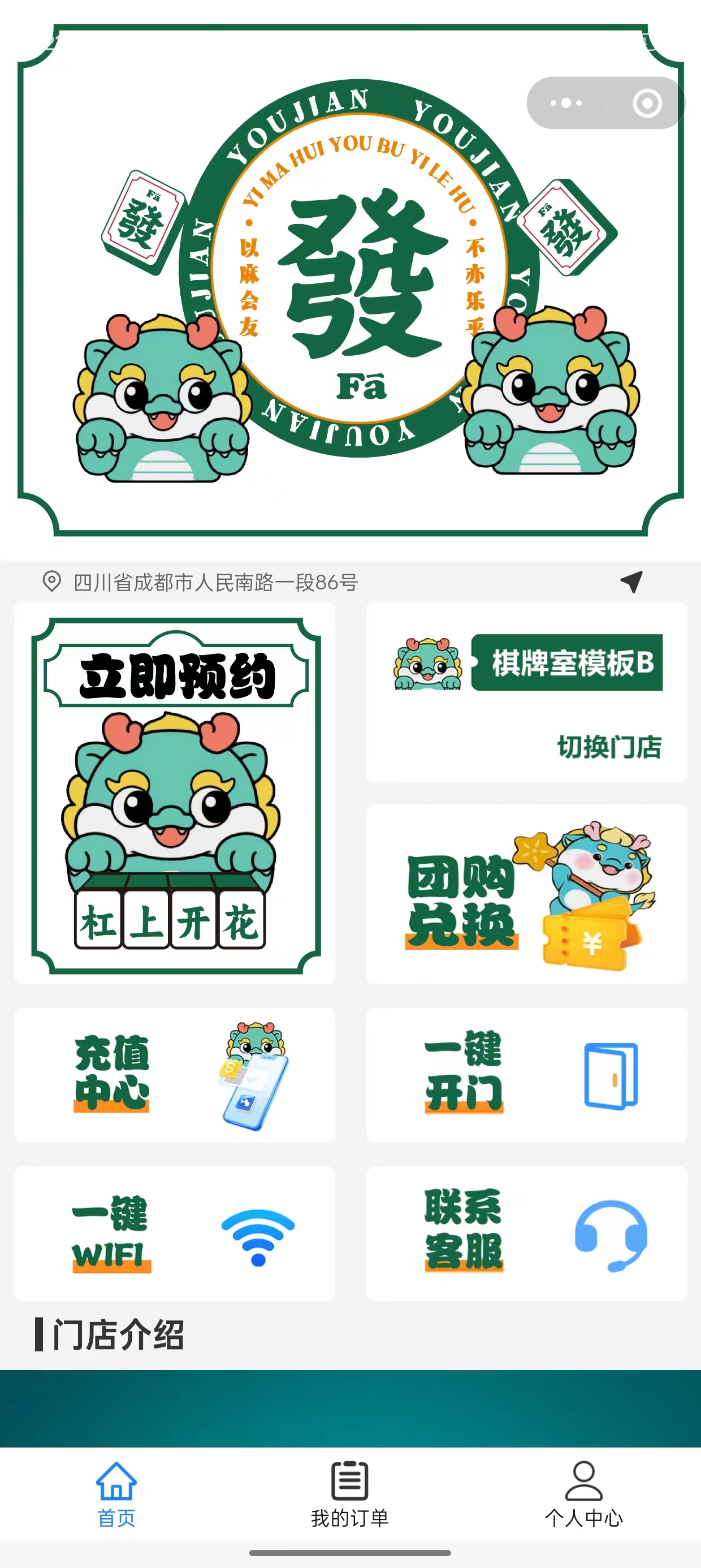This screenshot has height=1568, width=701.
Task: Switch to the 我的订单 tab
Action: [x=350, y=1494]
